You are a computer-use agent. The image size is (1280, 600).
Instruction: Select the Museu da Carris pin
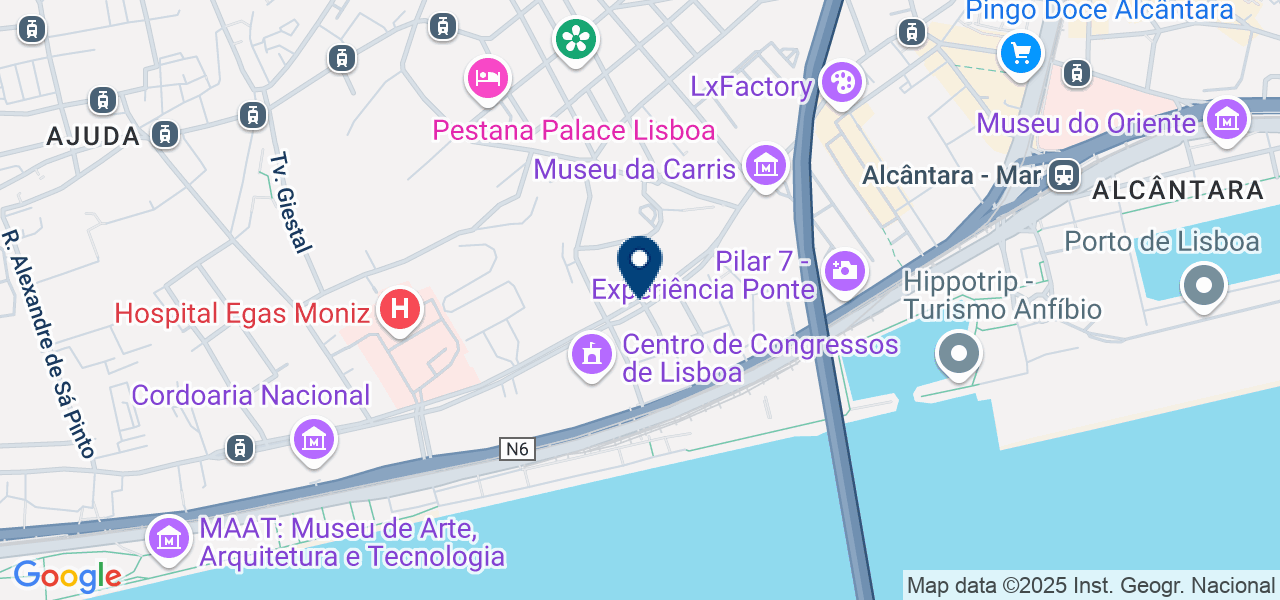(766, 166)
